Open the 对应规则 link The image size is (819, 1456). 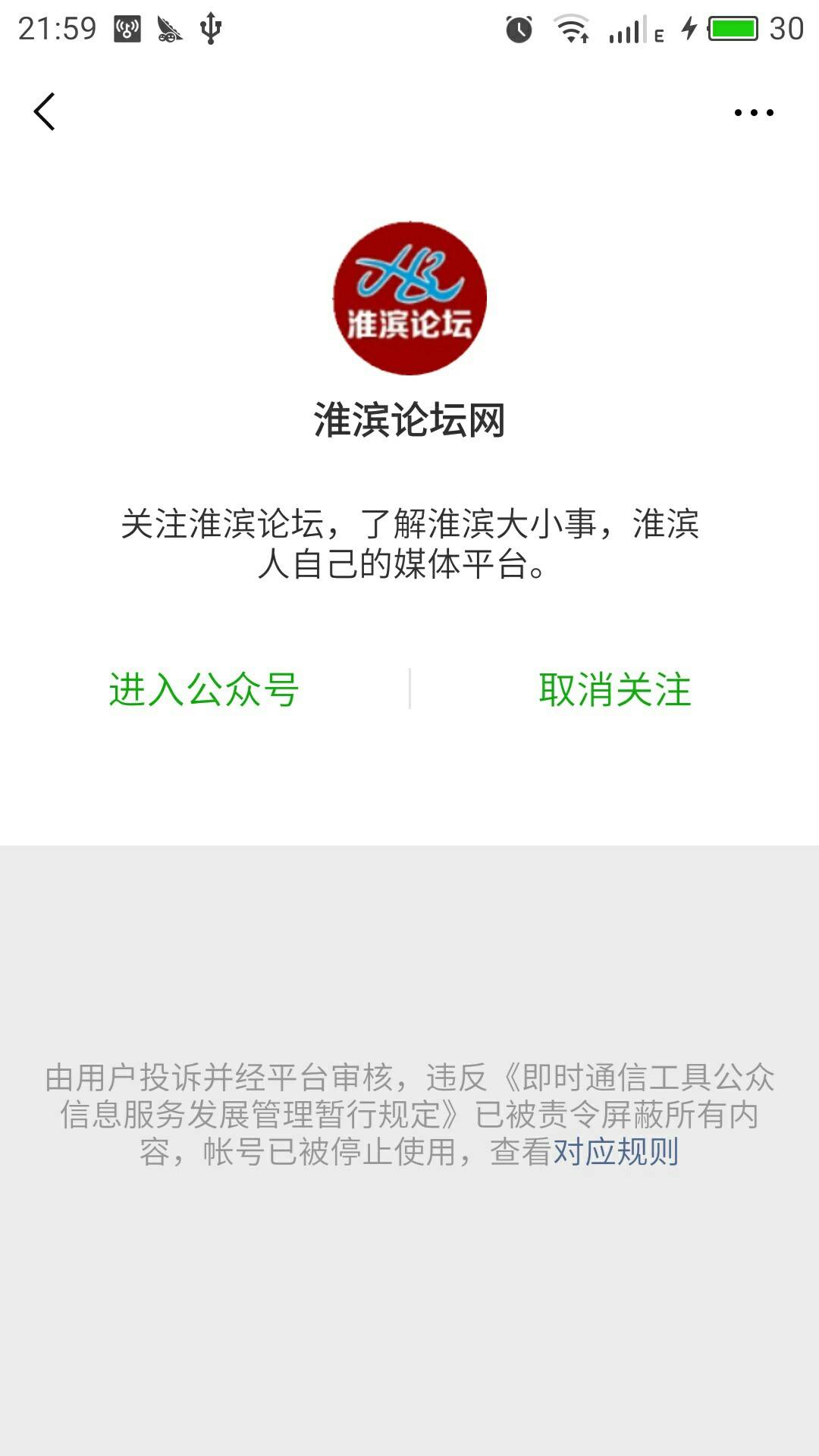pyautogui.click(x=616, y=1152)
